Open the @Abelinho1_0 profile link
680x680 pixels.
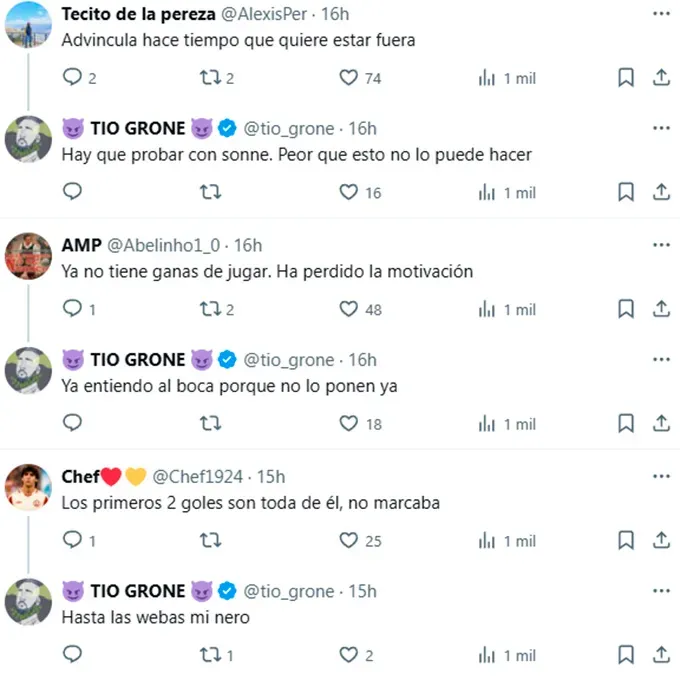click(168, 245)
